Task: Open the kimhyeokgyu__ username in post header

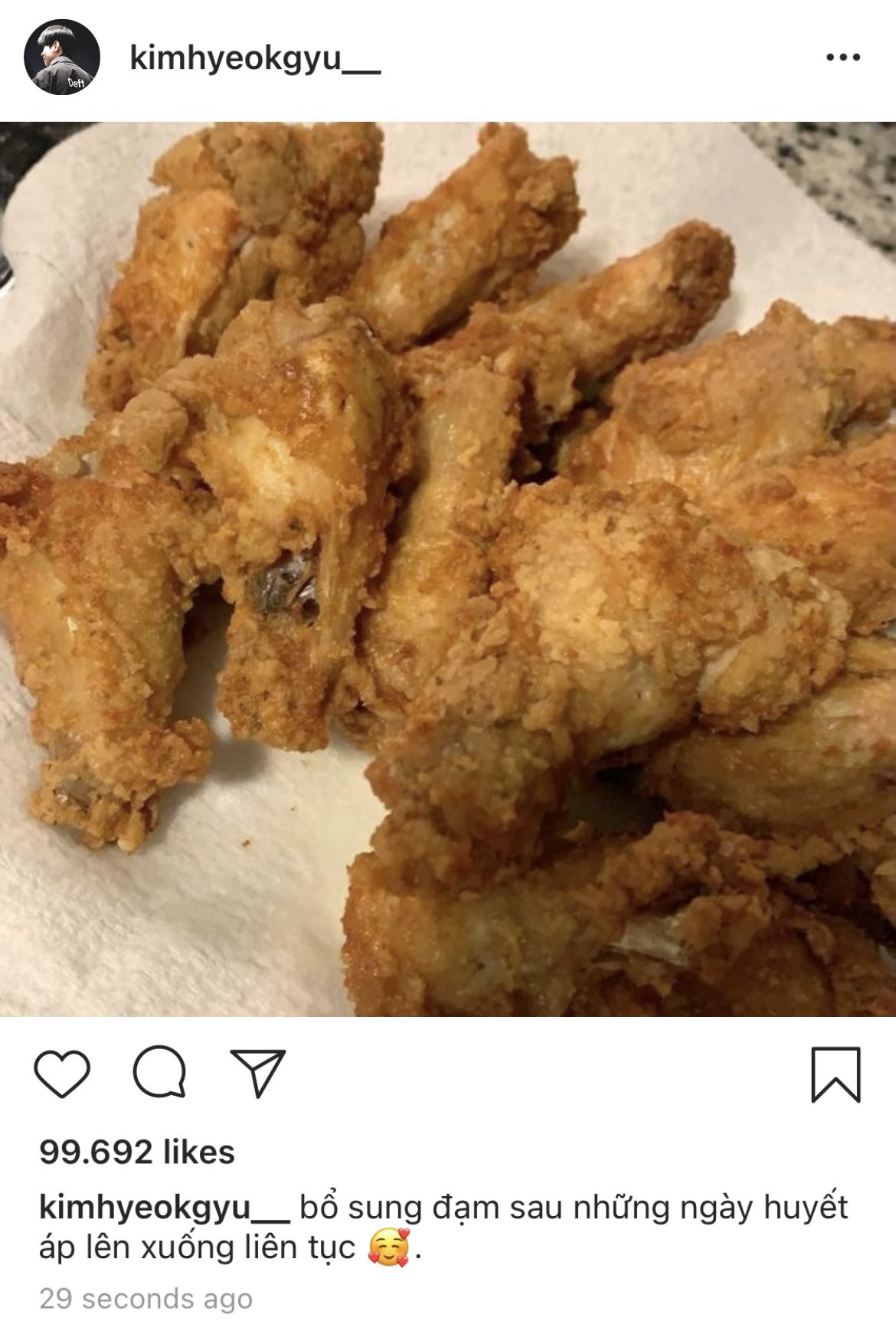Action: coord(255,58)
